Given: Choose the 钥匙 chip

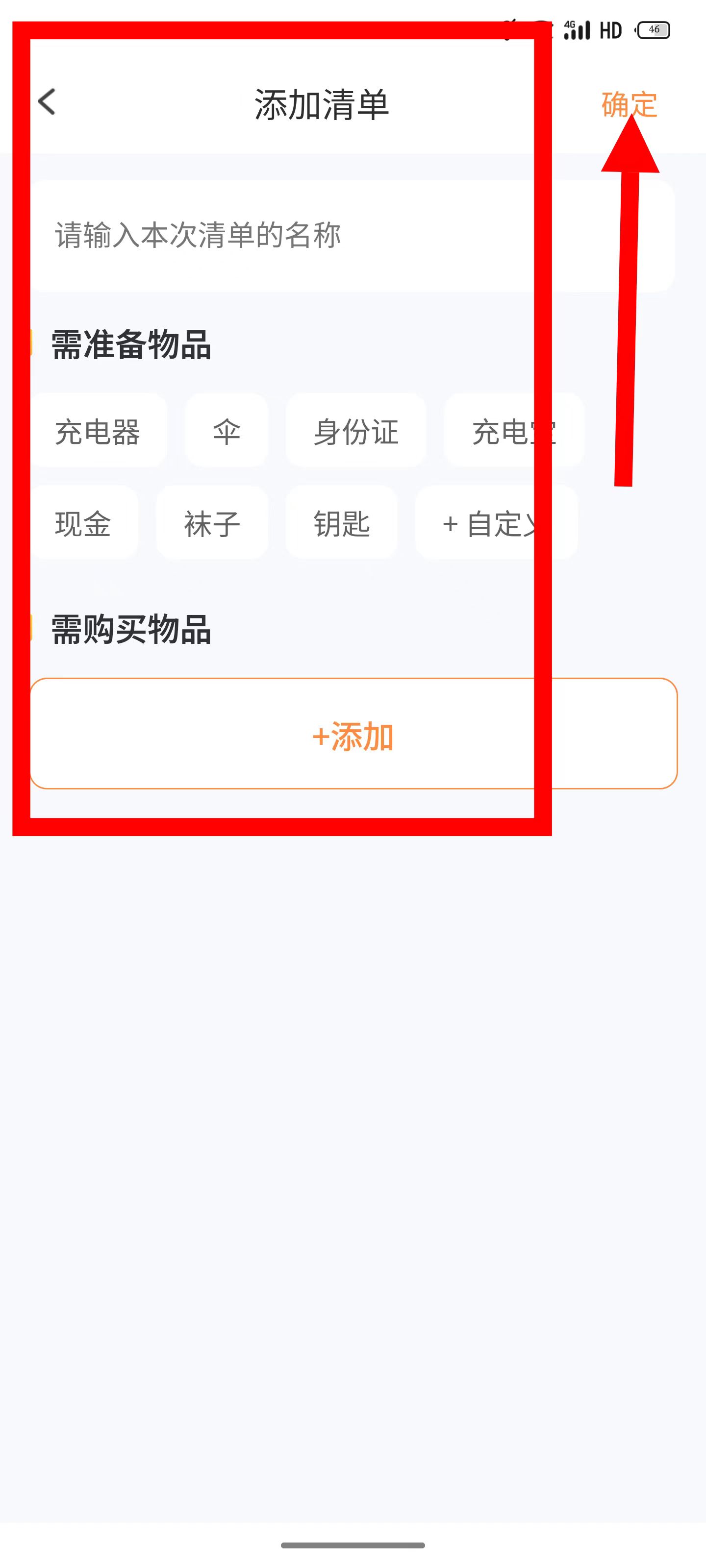Looking at the screenshot, I should [x=341, y=523].
